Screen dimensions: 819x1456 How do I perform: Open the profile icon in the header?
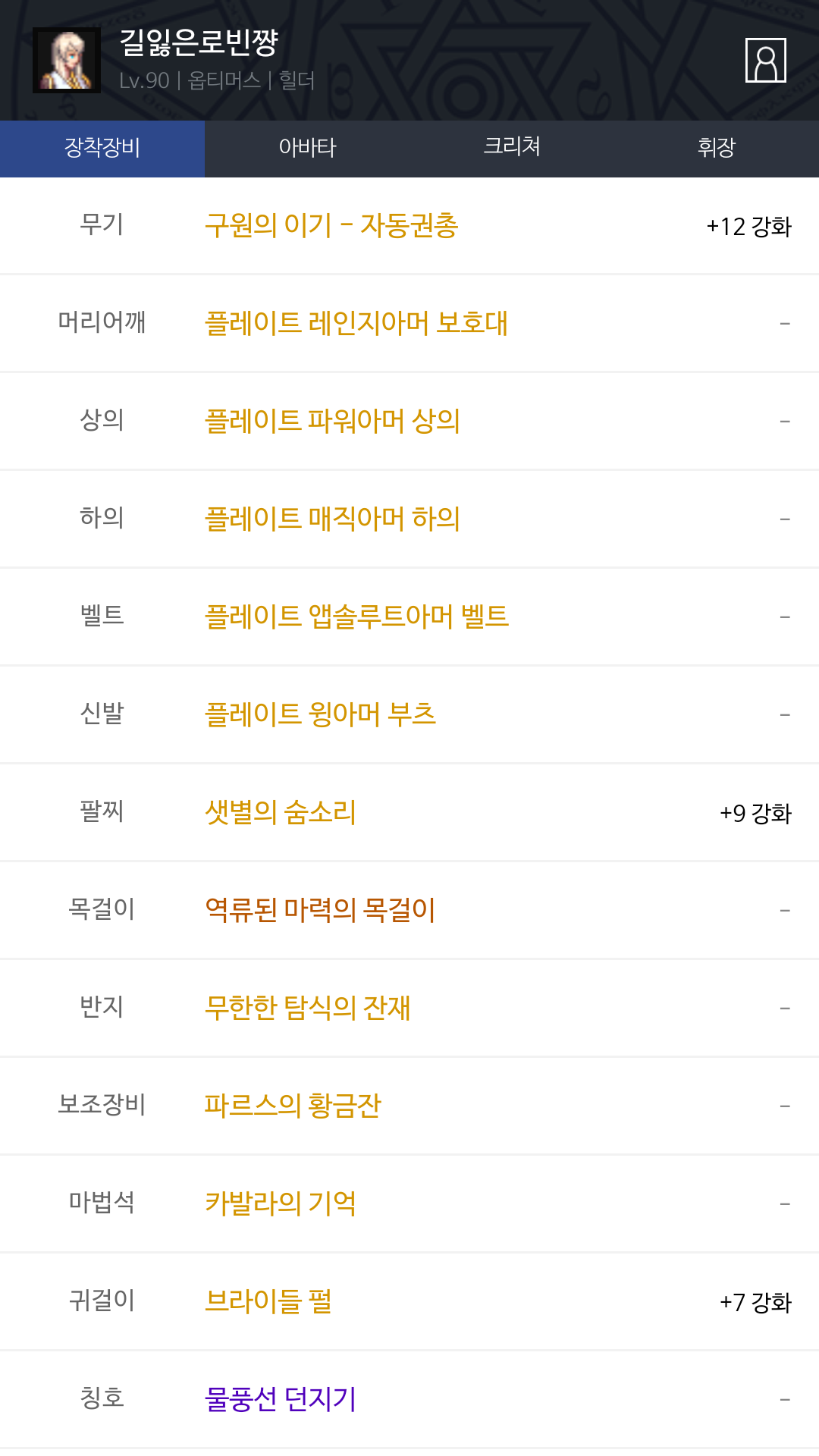coord(765,60)
